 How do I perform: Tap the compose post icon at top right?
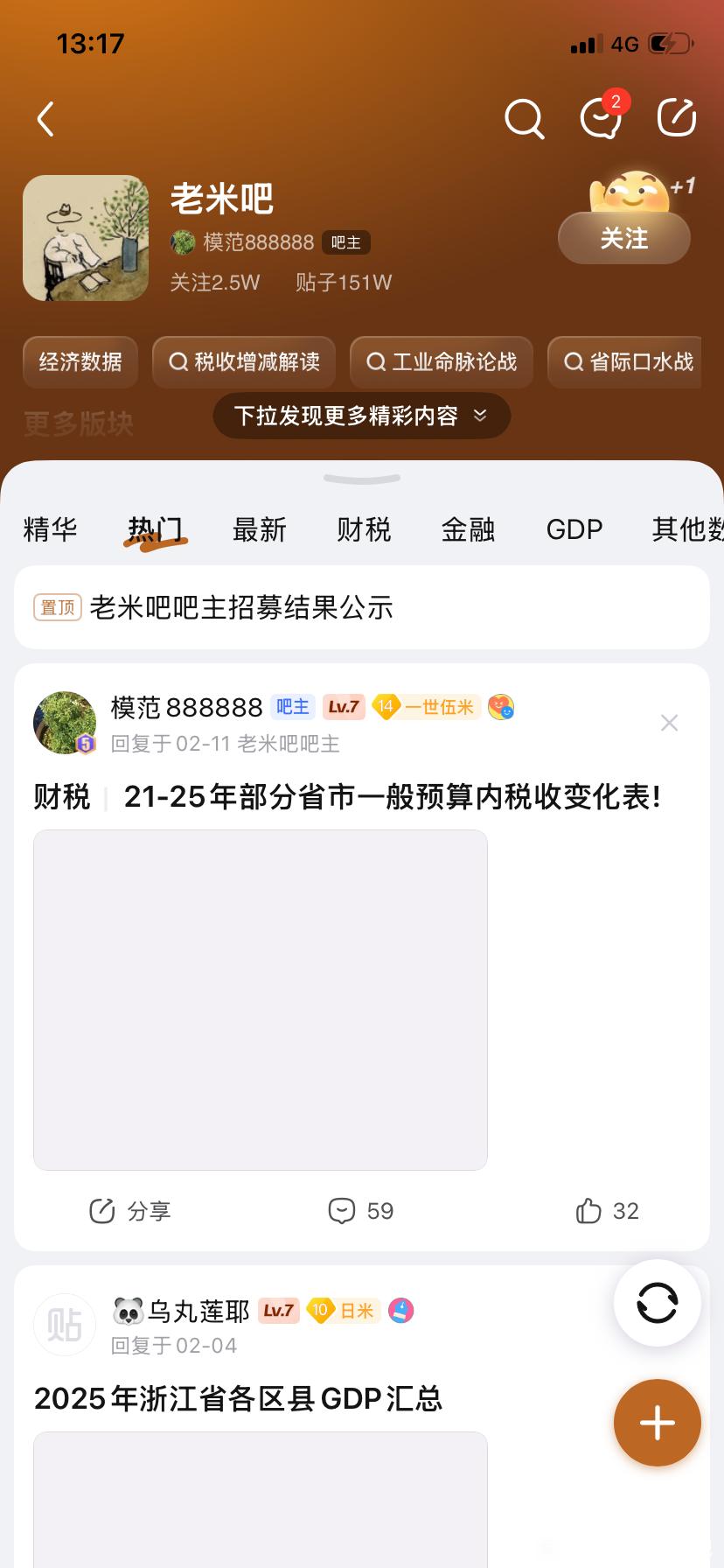[676, 118]
